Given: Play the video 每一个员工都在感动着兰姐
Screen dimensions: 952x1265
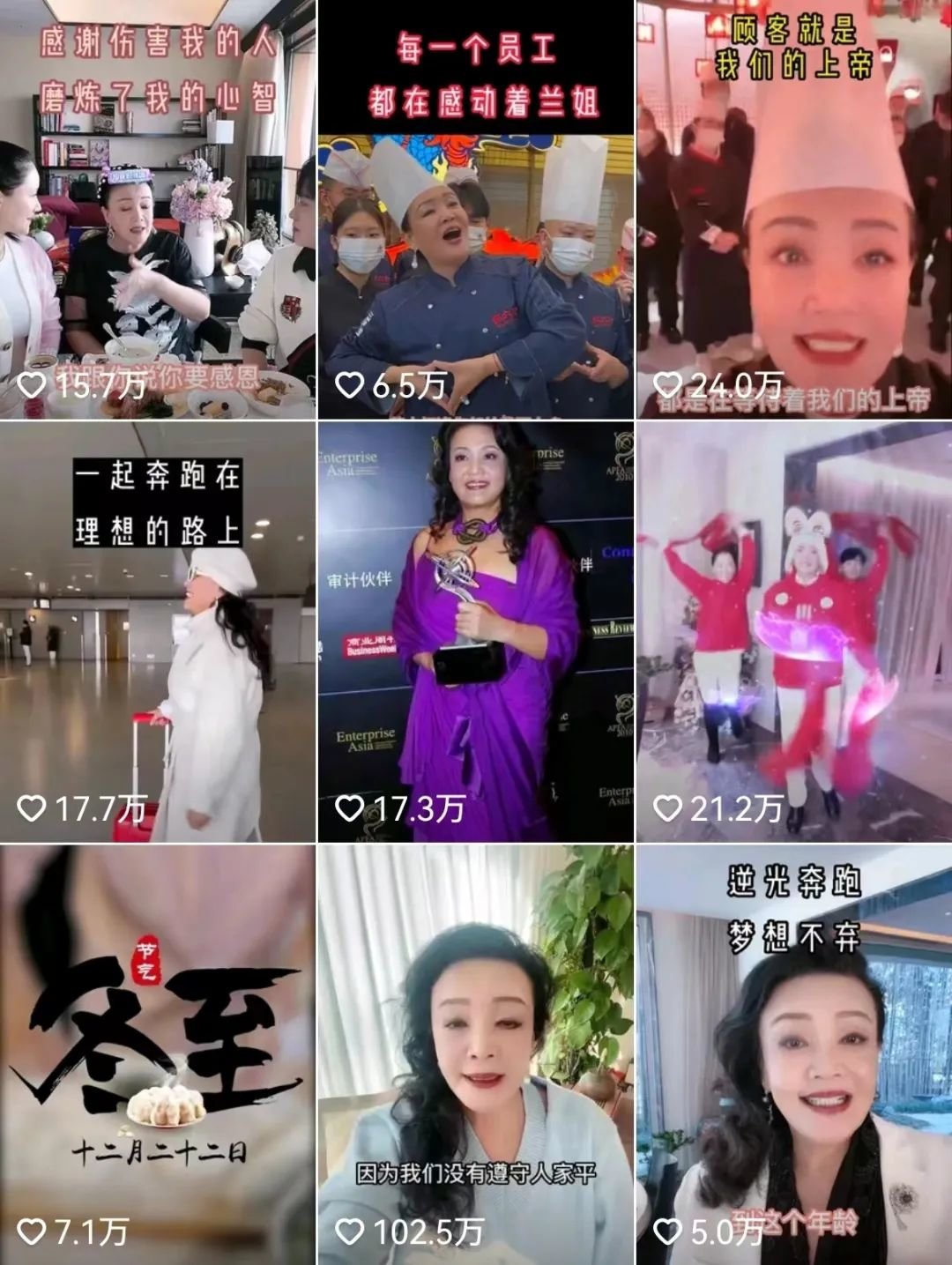Looking at the screenshot, I should 476,212.
